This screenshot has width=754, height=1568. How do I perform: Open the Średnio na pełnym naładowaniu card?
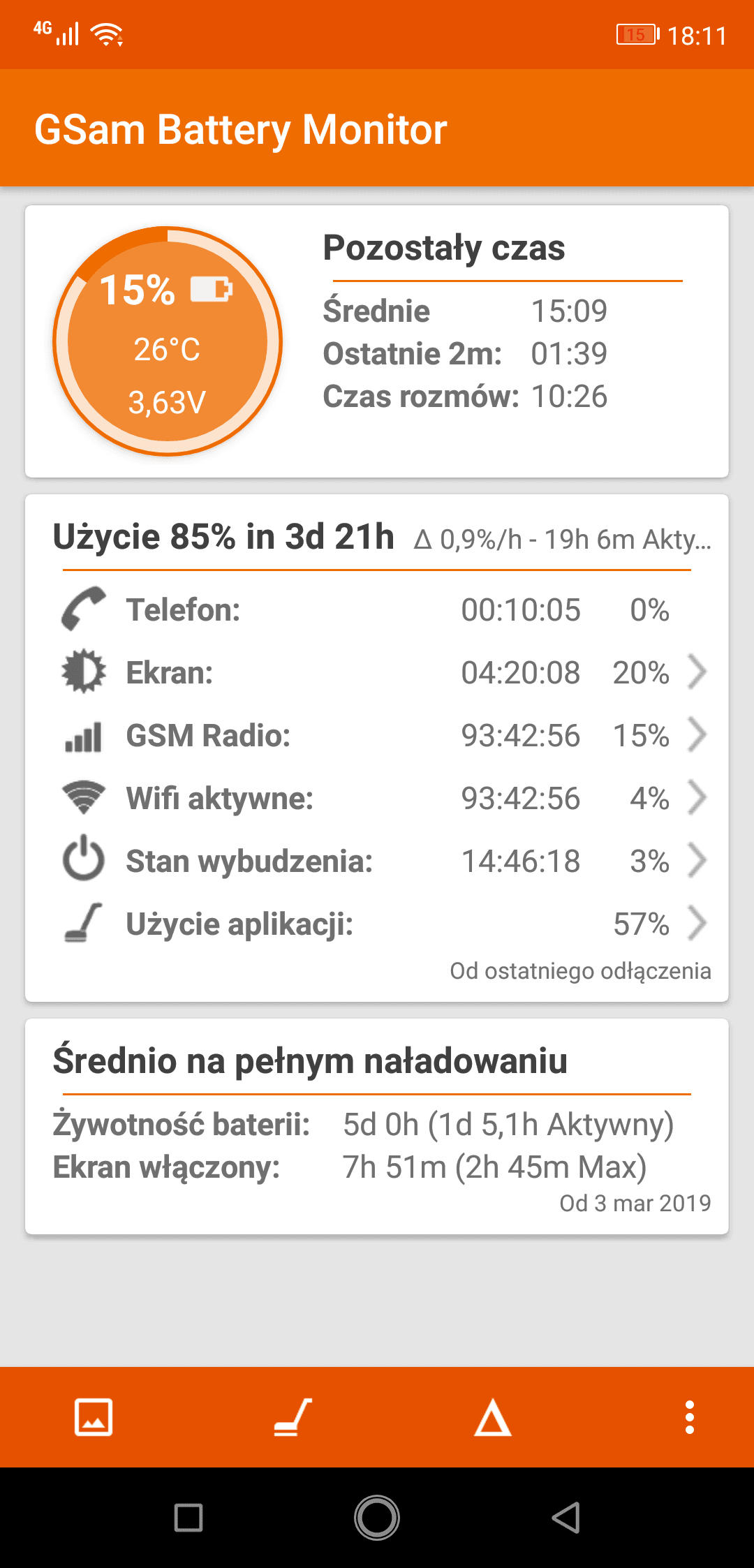tap(377, 1126)
